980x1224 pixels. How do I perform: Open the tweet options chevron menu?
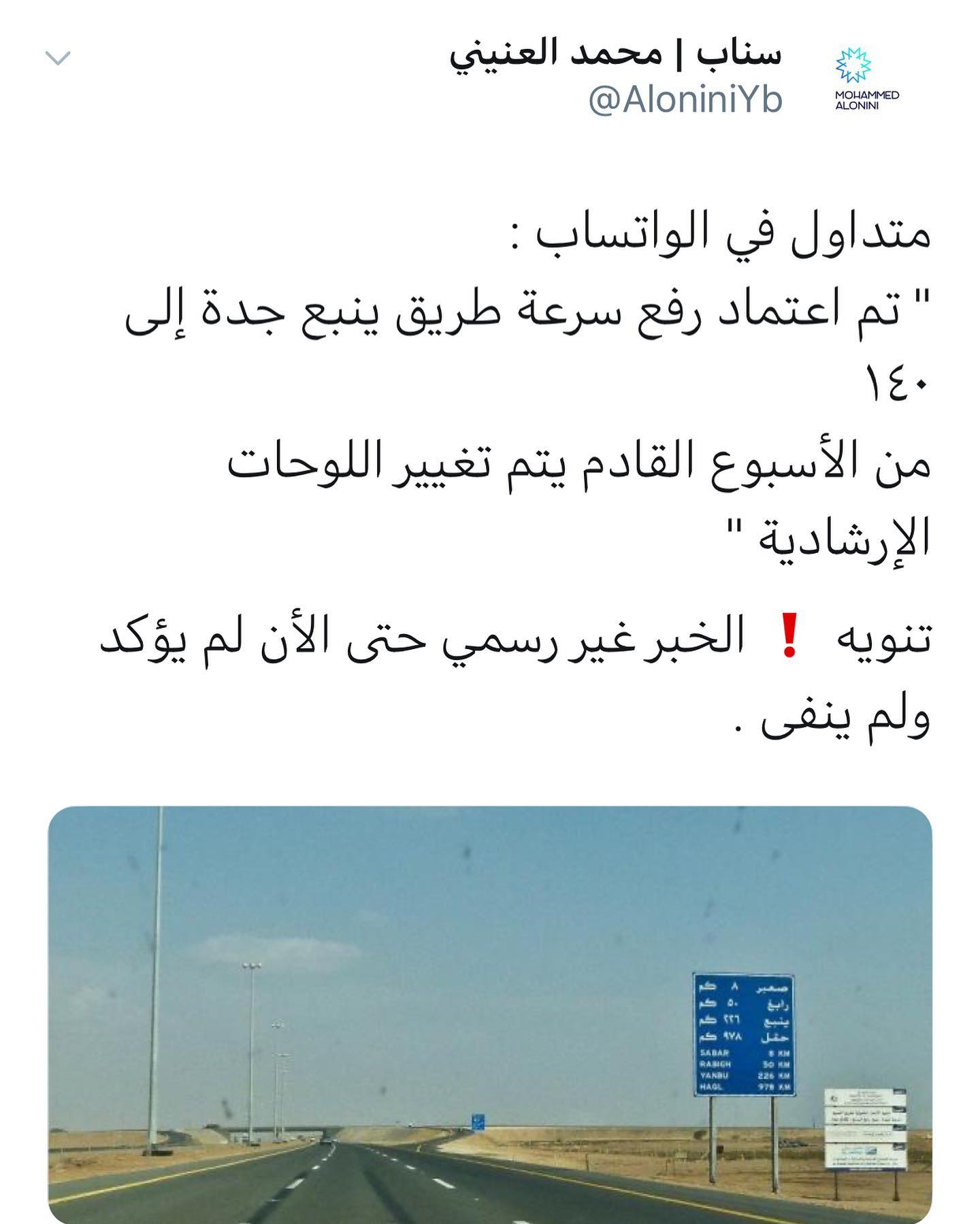tap(58, 59)
